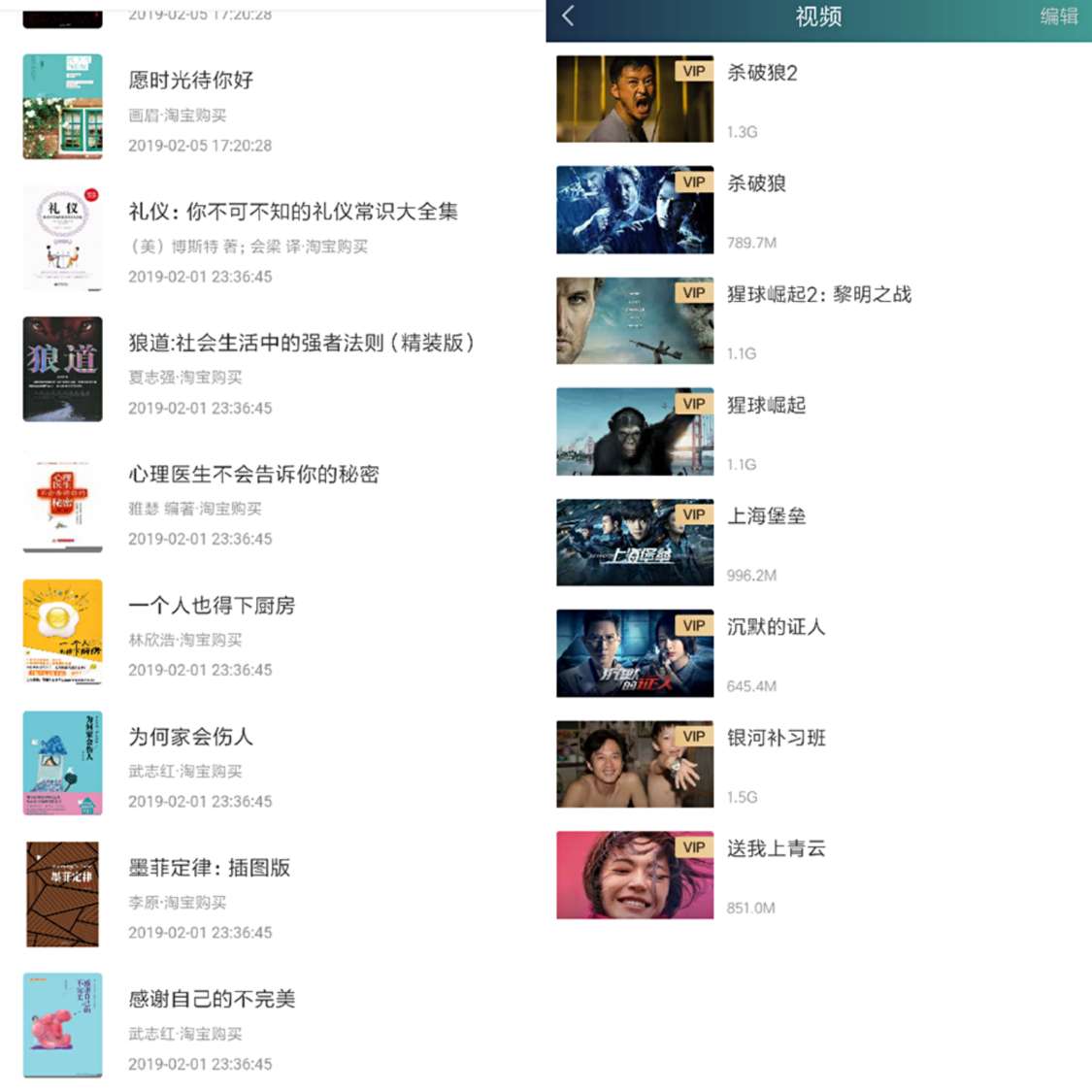Select 心理医生不会告诉你的秘密
The image size is (1092, 1092).
(253, 474)
